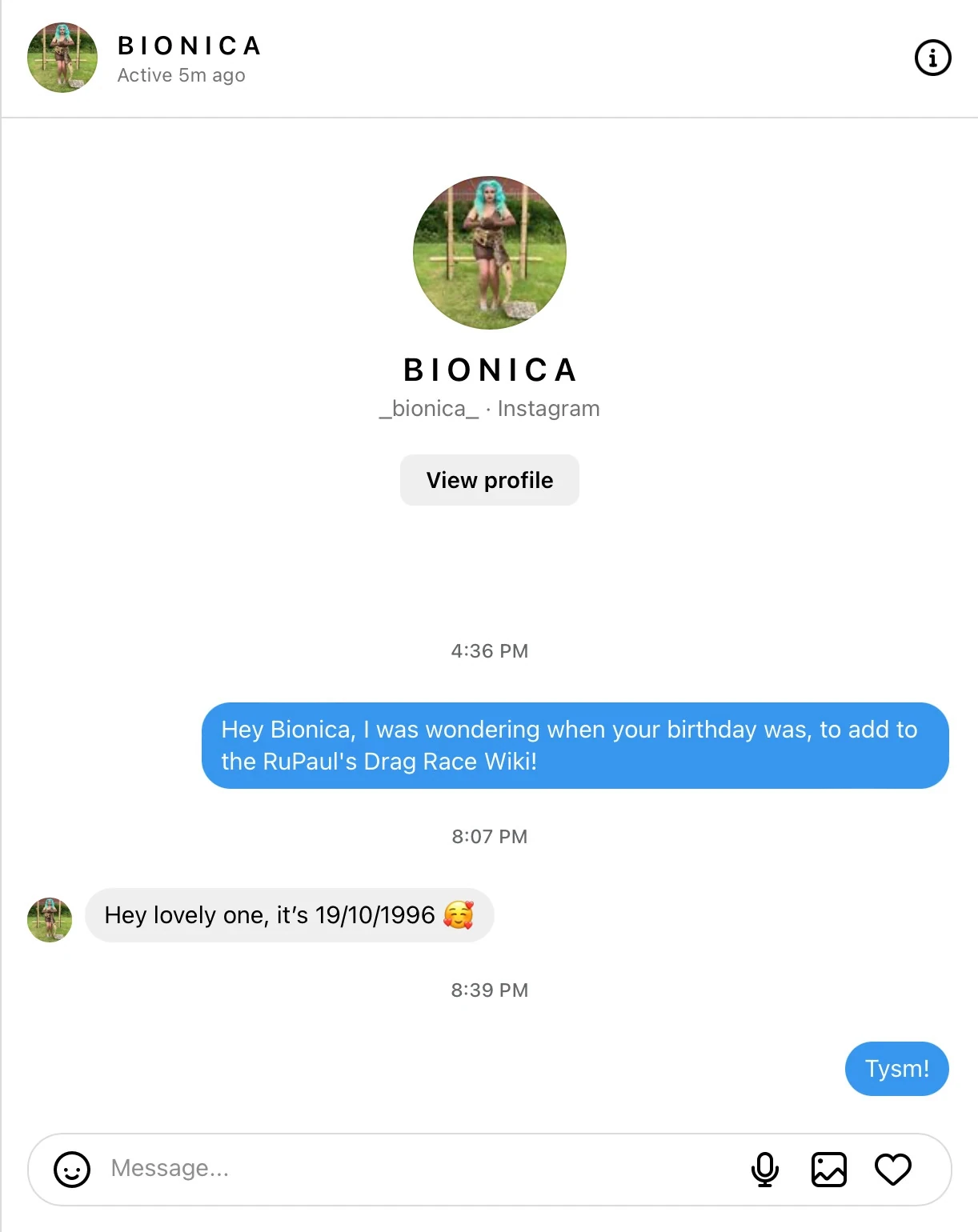Record a voice message with microphone
Screen dimensions: 978x1232
click(x=765, y=1170)
